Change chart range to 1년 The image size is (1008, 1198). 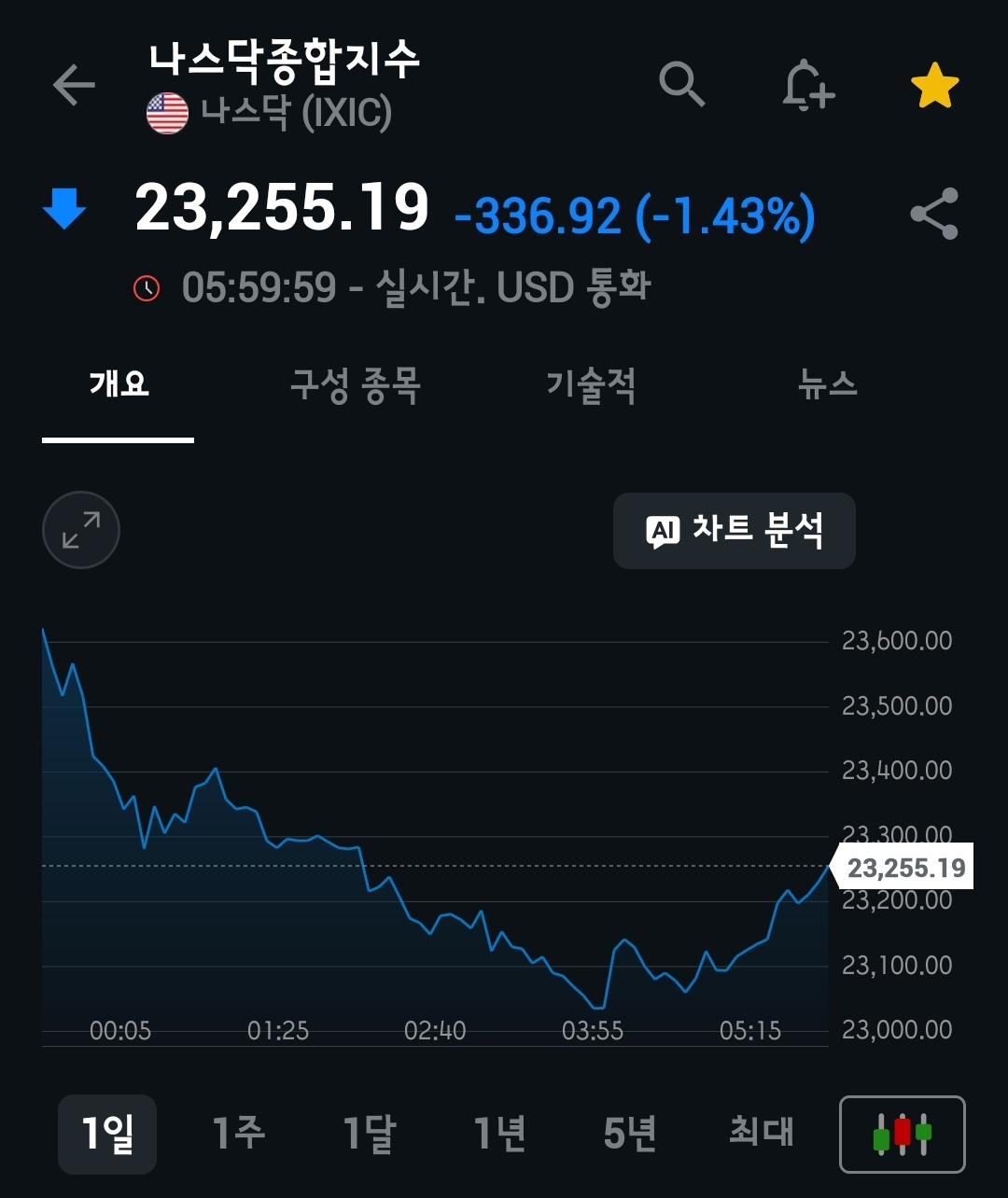point(499,1134)
